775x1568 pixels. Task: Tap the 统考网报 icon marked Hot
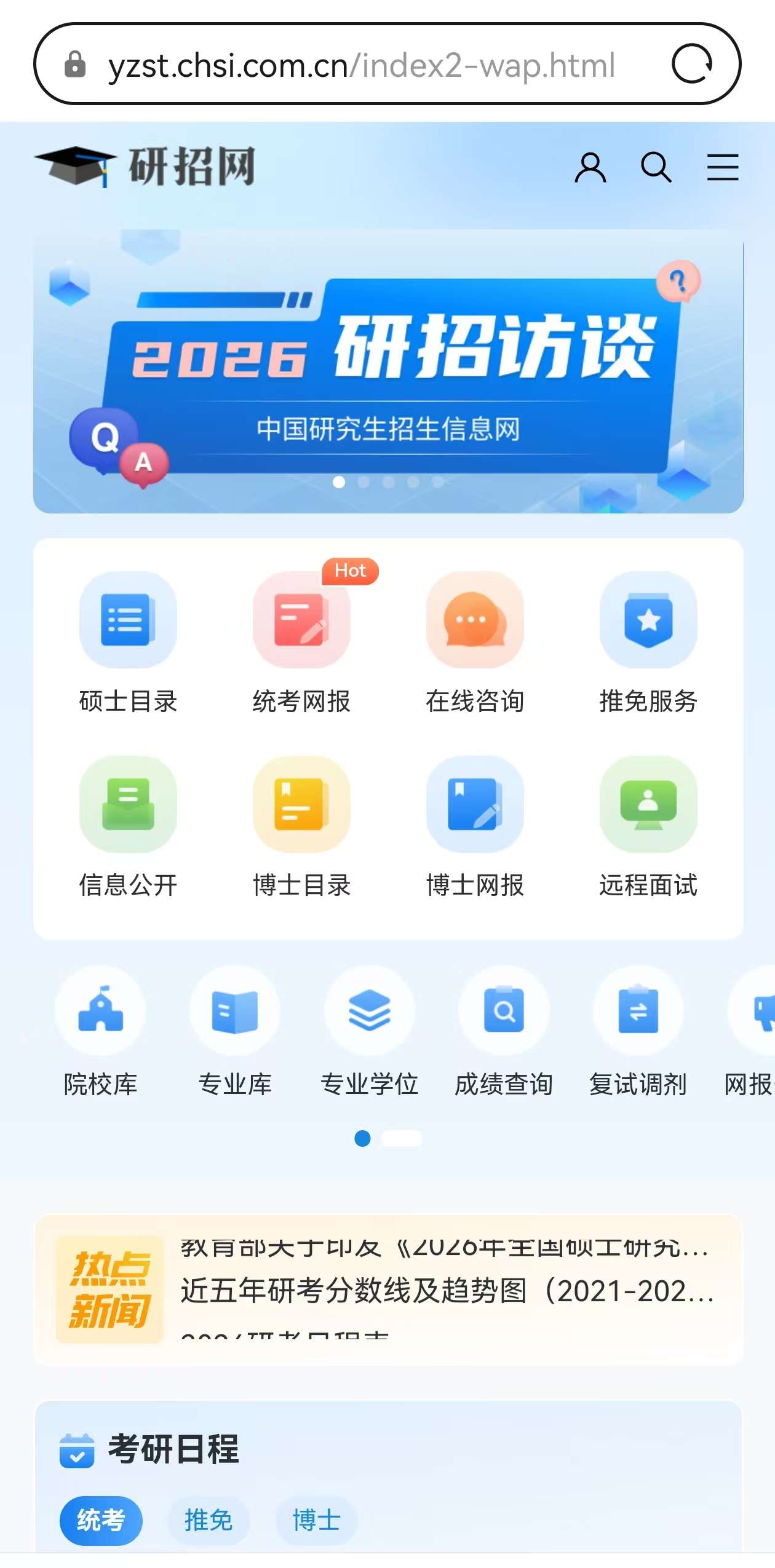click(301, 621)
